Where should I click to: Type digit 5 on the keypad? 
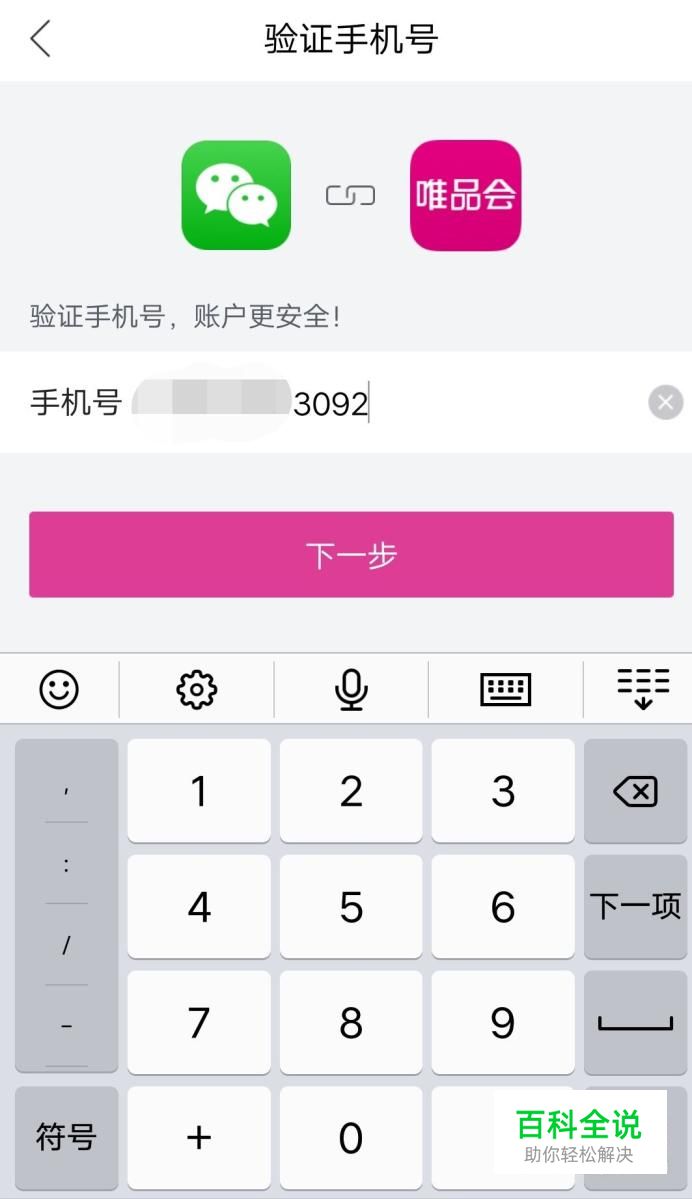[x=351, y=907]
